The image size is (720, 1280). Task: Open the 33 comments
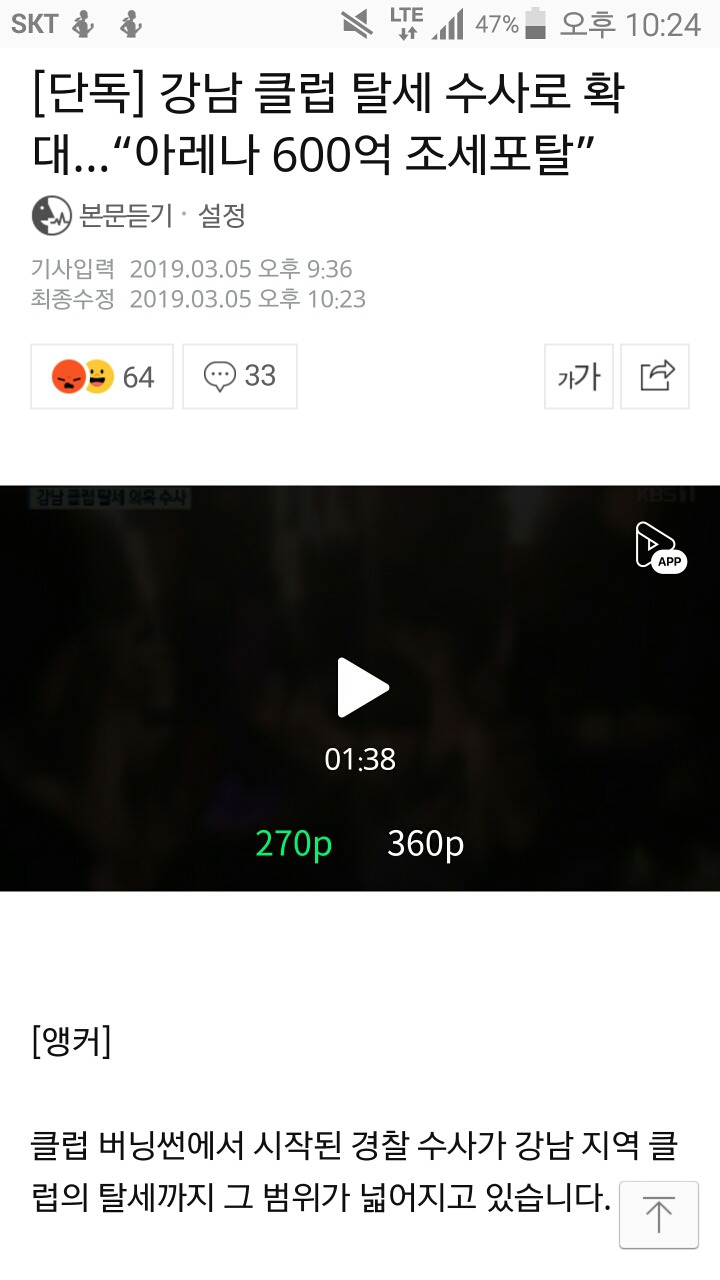click(240, 376)
